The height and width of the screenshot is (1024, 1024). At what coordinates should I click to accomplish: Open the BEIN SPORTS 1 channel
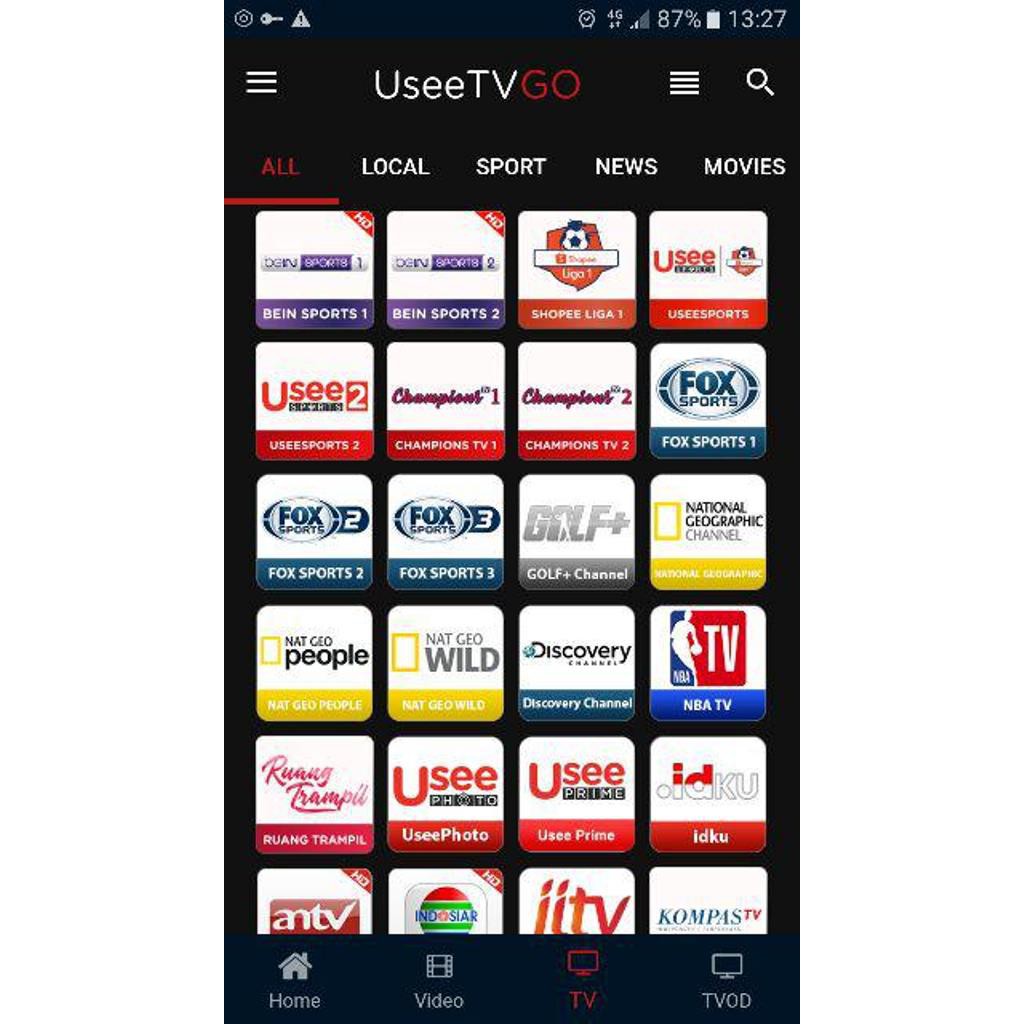[x=314, y=269]
